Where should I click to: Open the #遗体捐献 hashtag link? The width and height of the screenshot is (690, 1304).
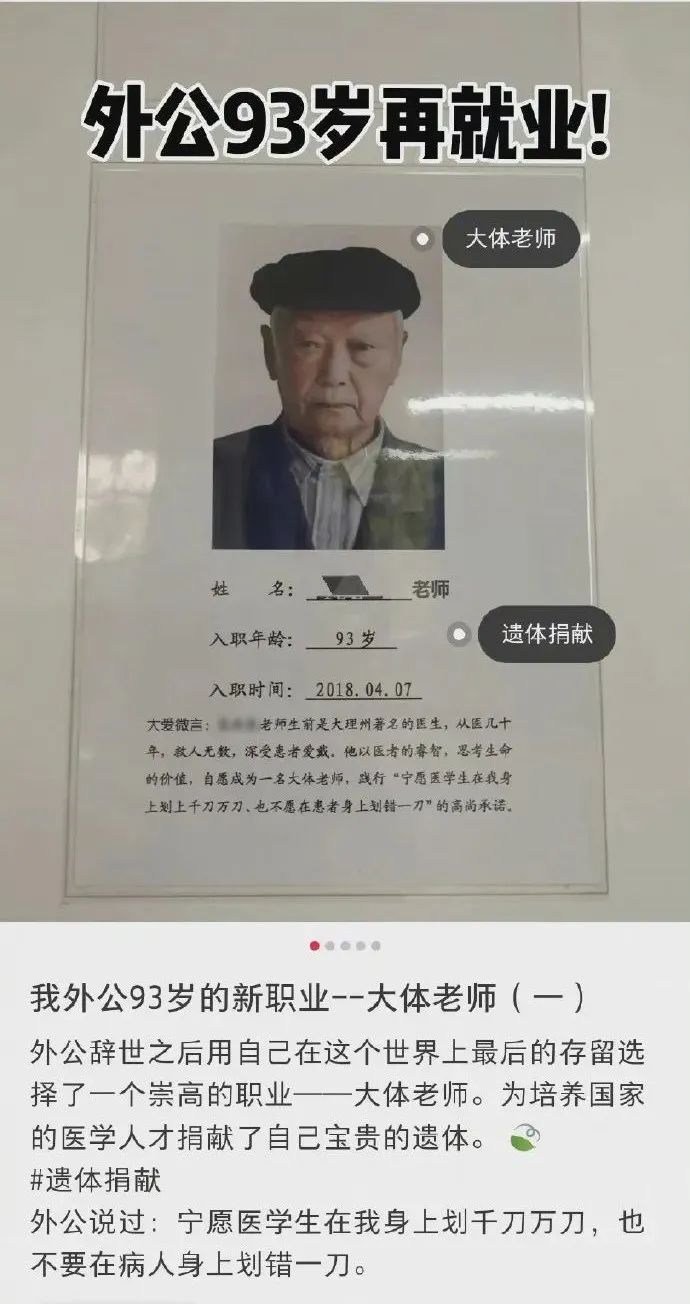pos(96,1179)
